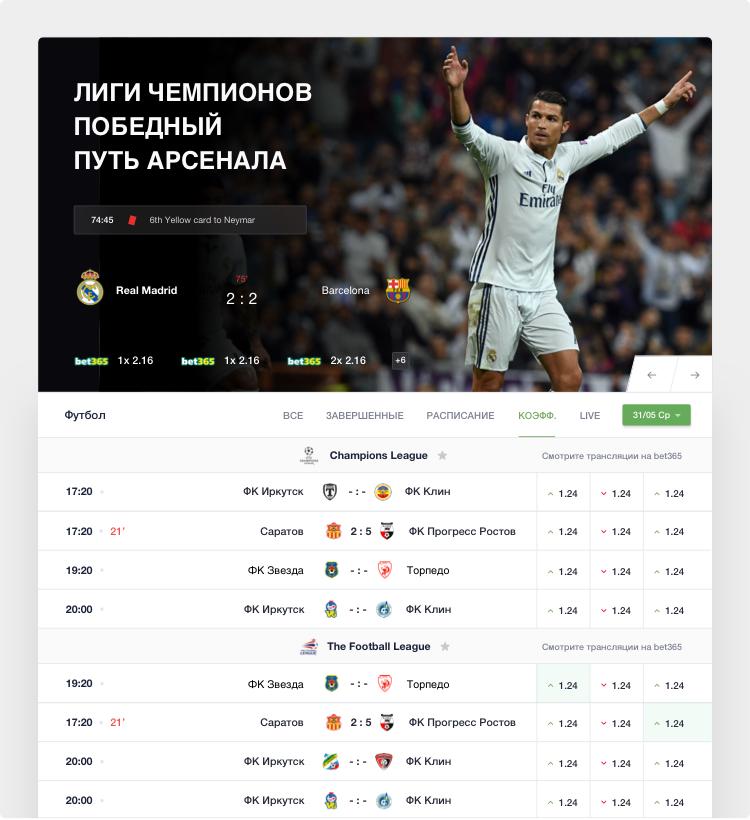
Task: Open bet365 broadcast link for Champions League
Action: click(x=611, y=456)
